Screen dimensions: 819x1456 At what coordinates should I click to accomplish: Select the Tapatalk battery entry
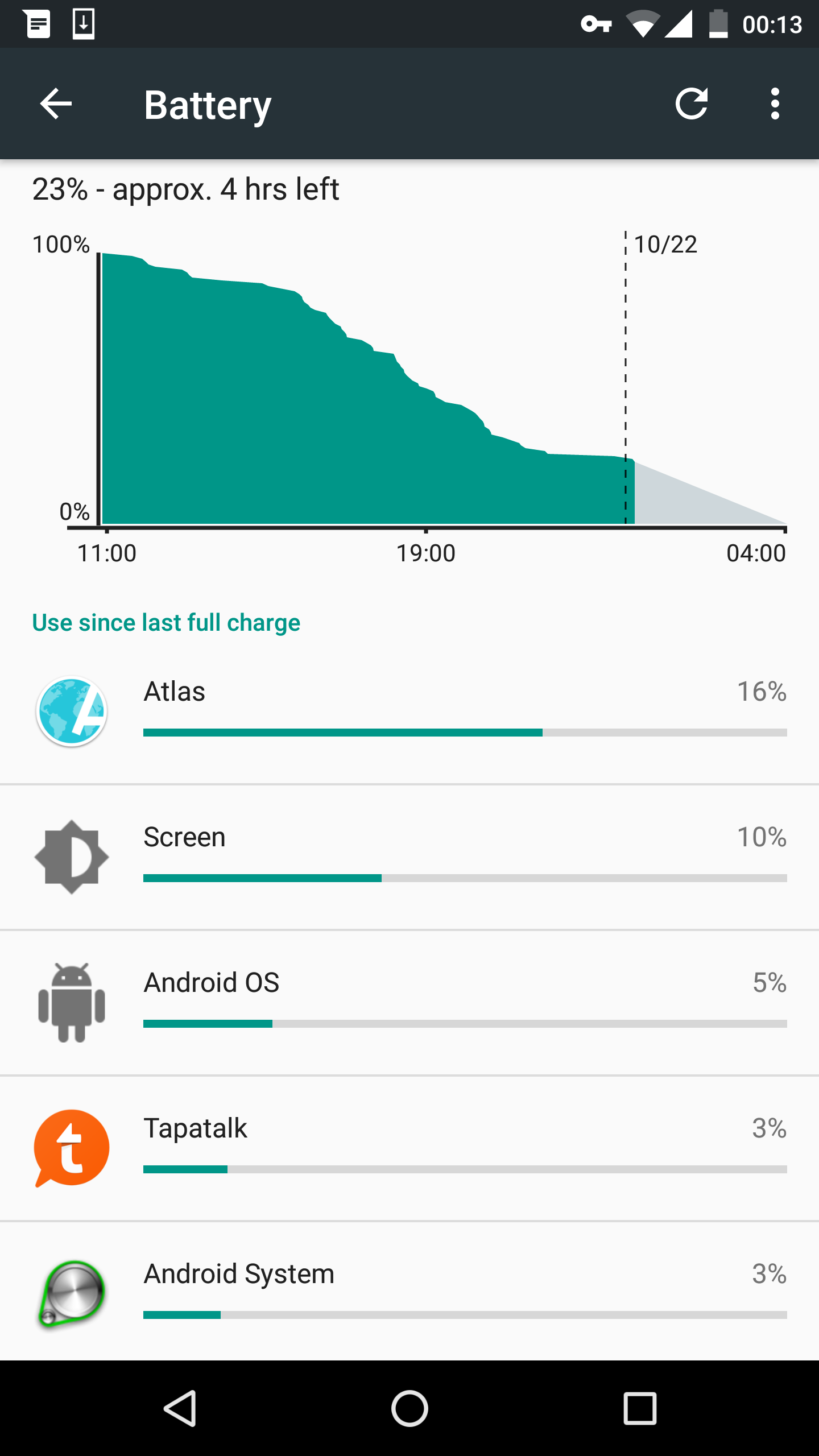(409, 1148)
